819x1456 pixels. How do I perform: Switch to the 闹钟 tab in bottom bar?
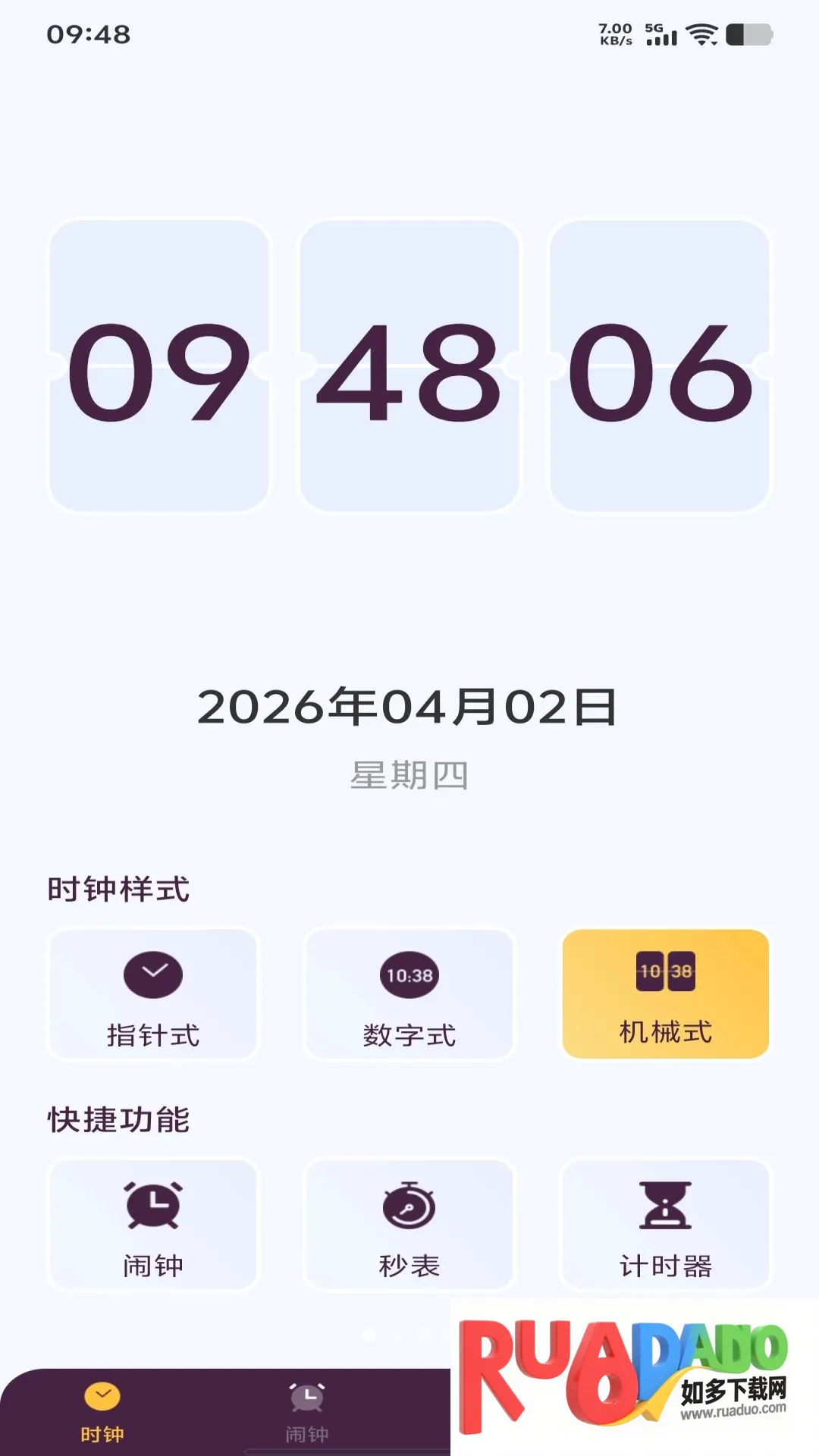click(x=307, y=1411)
